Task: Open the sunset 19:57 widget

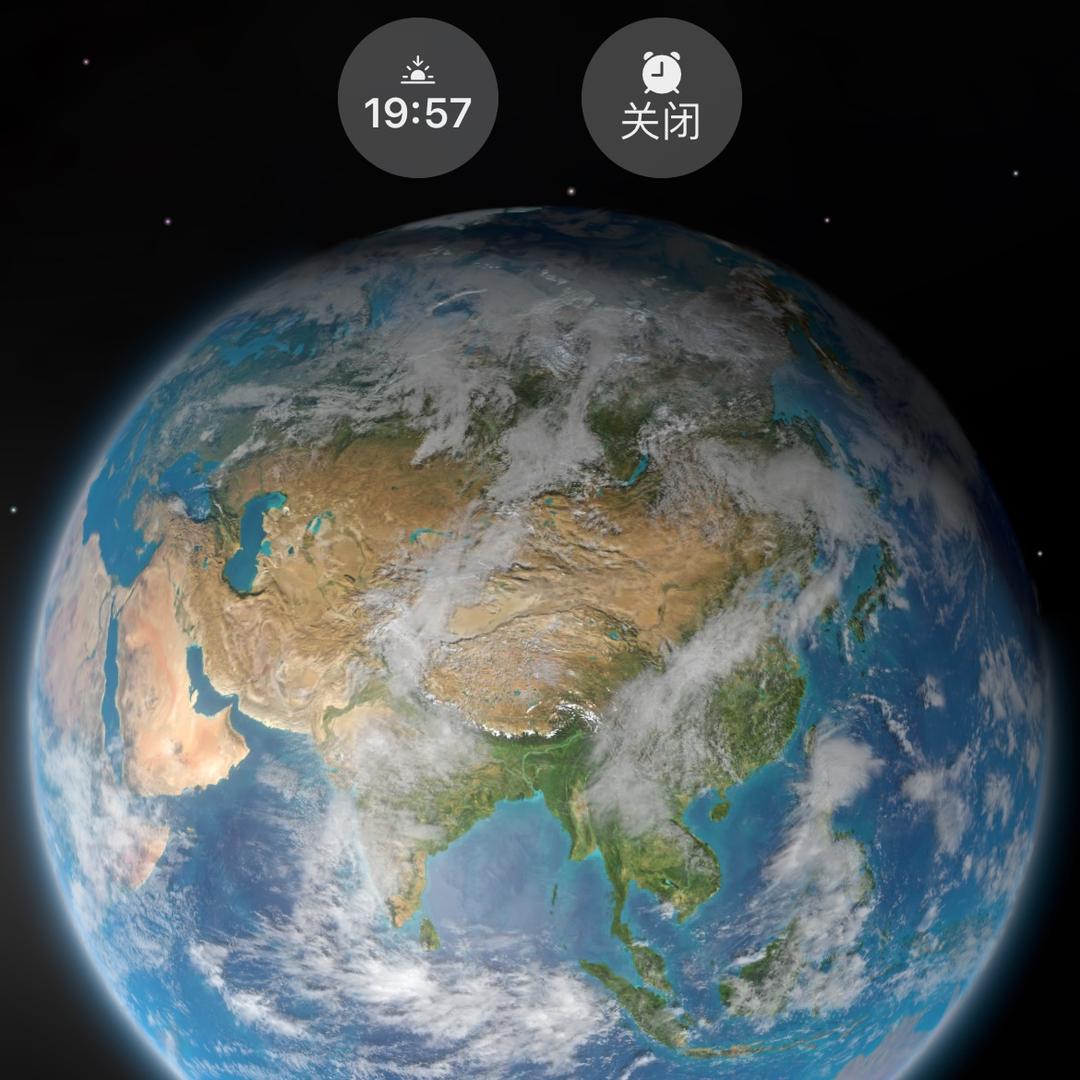Action: [417, 98]
